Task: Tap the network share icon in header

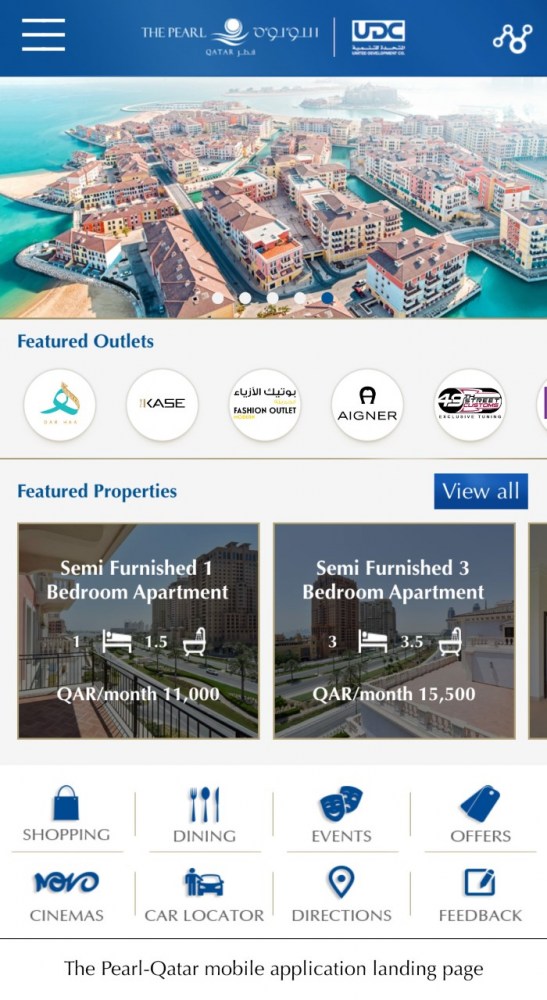Action: pyautogui.click(x=512, y=38)
